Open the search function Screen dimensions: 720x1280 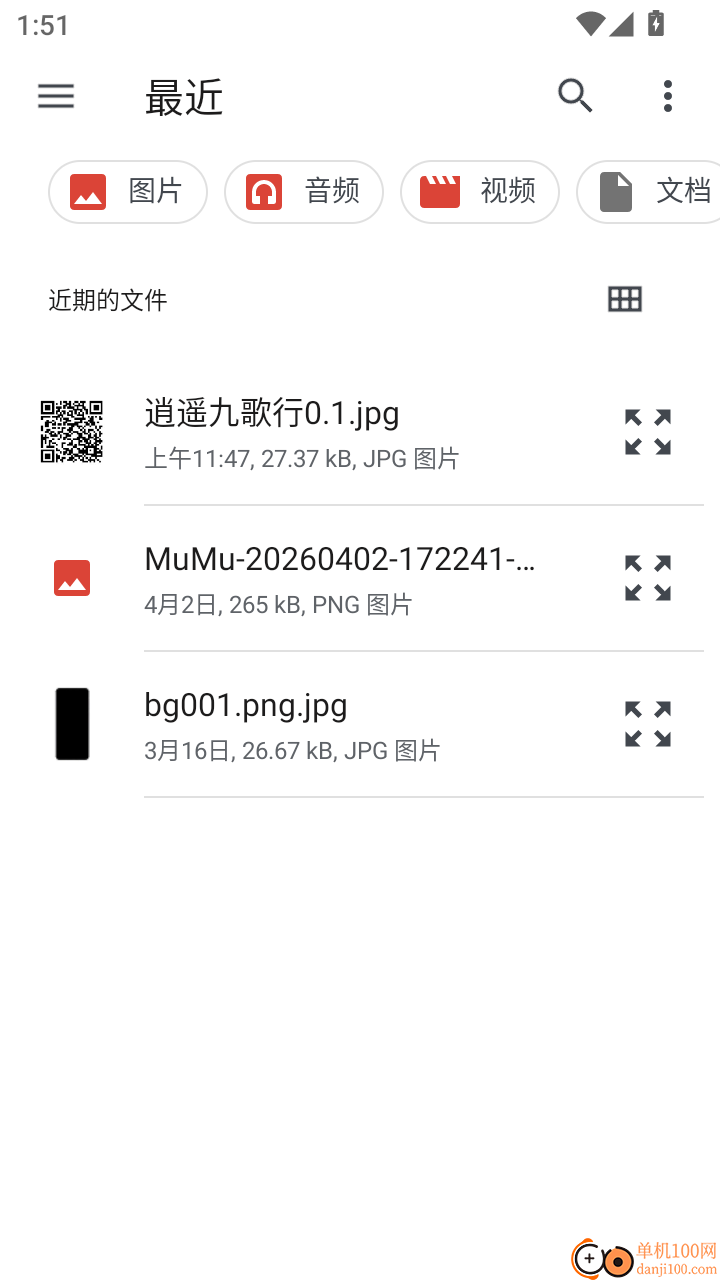575,96
